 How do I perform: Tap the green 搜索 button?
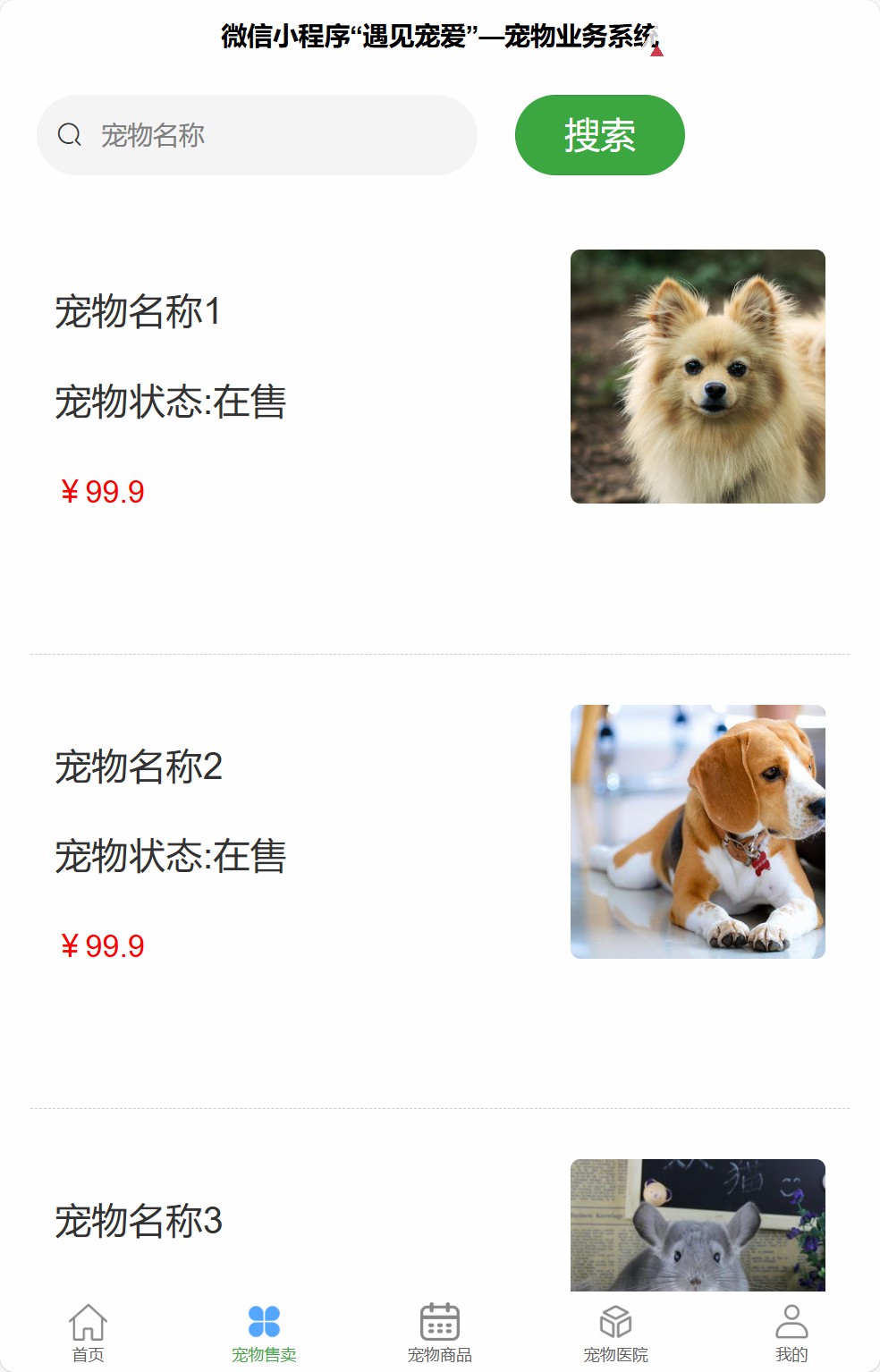pos(599,135)
